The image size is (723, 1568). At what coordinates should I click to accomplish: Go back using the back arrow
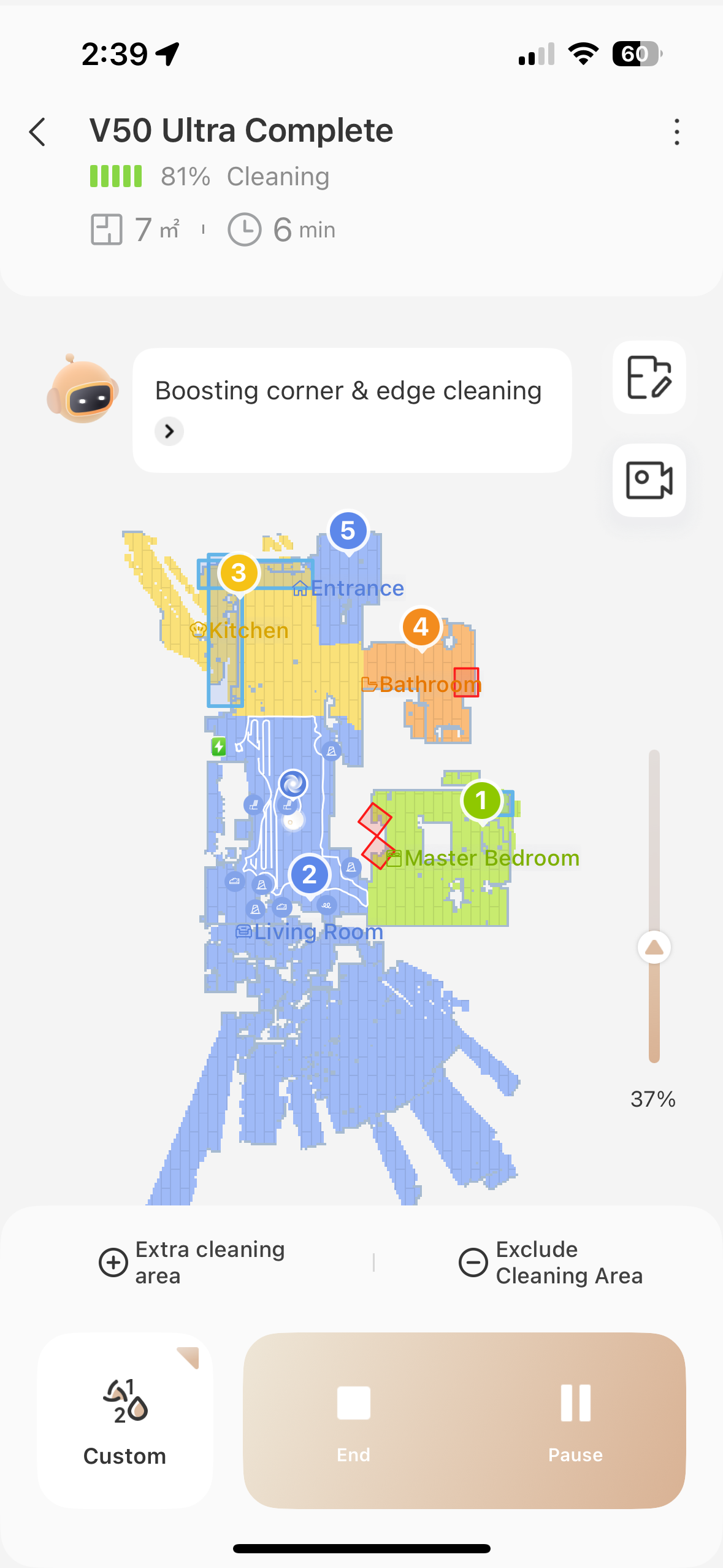pyautogui.click(x=38, y=132)
